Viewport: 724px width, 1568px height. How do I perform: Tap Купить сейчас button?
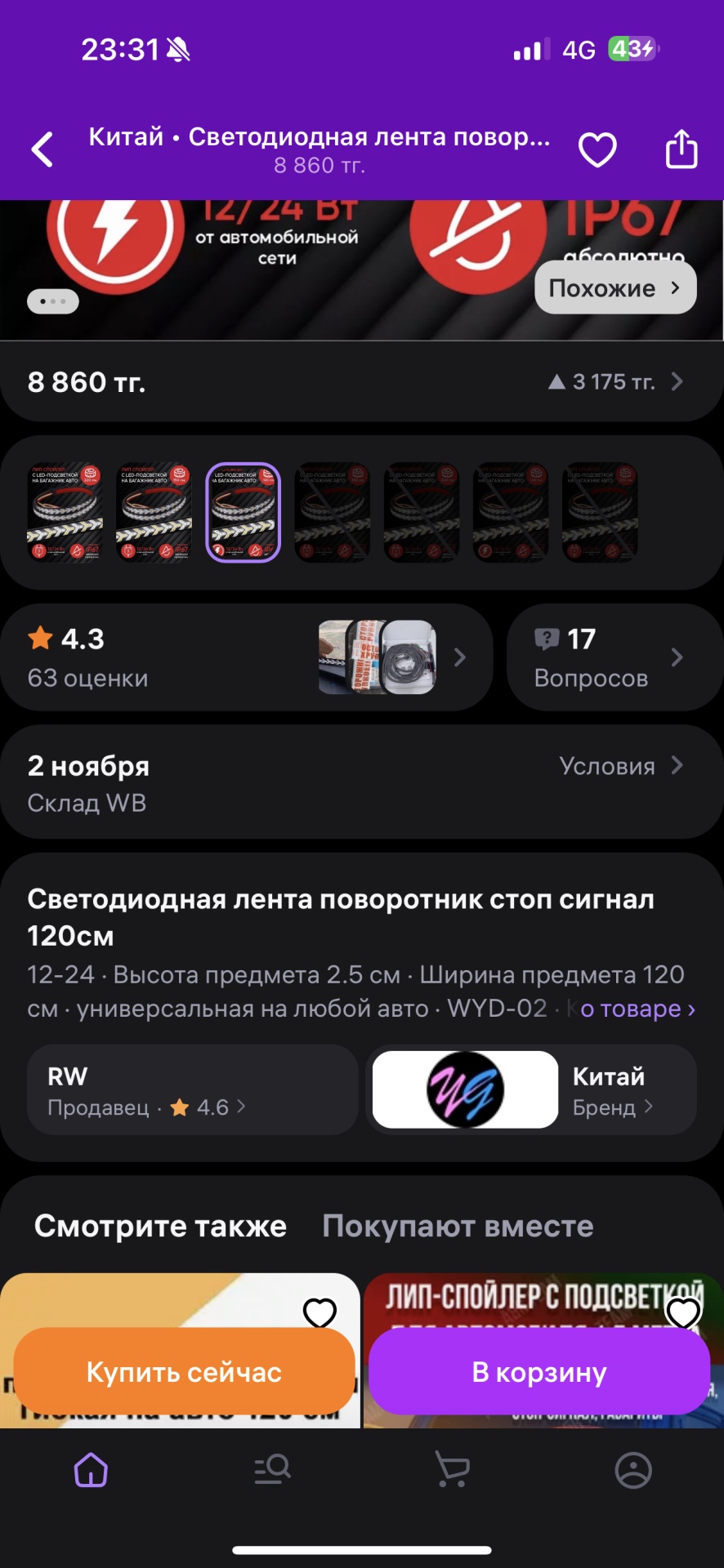[x=185, y=1372]
